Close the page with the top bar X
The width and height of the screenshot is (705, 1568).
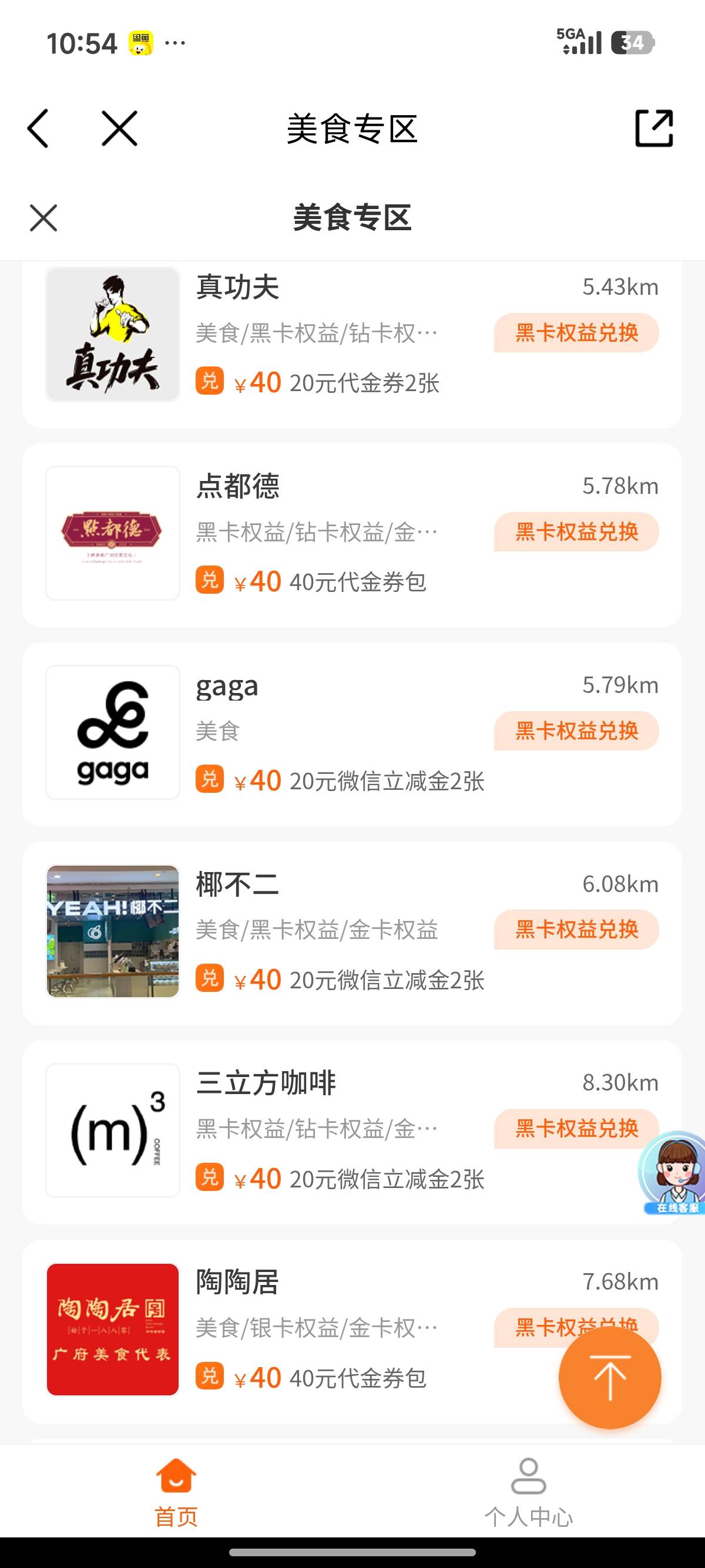coord(119,129)
